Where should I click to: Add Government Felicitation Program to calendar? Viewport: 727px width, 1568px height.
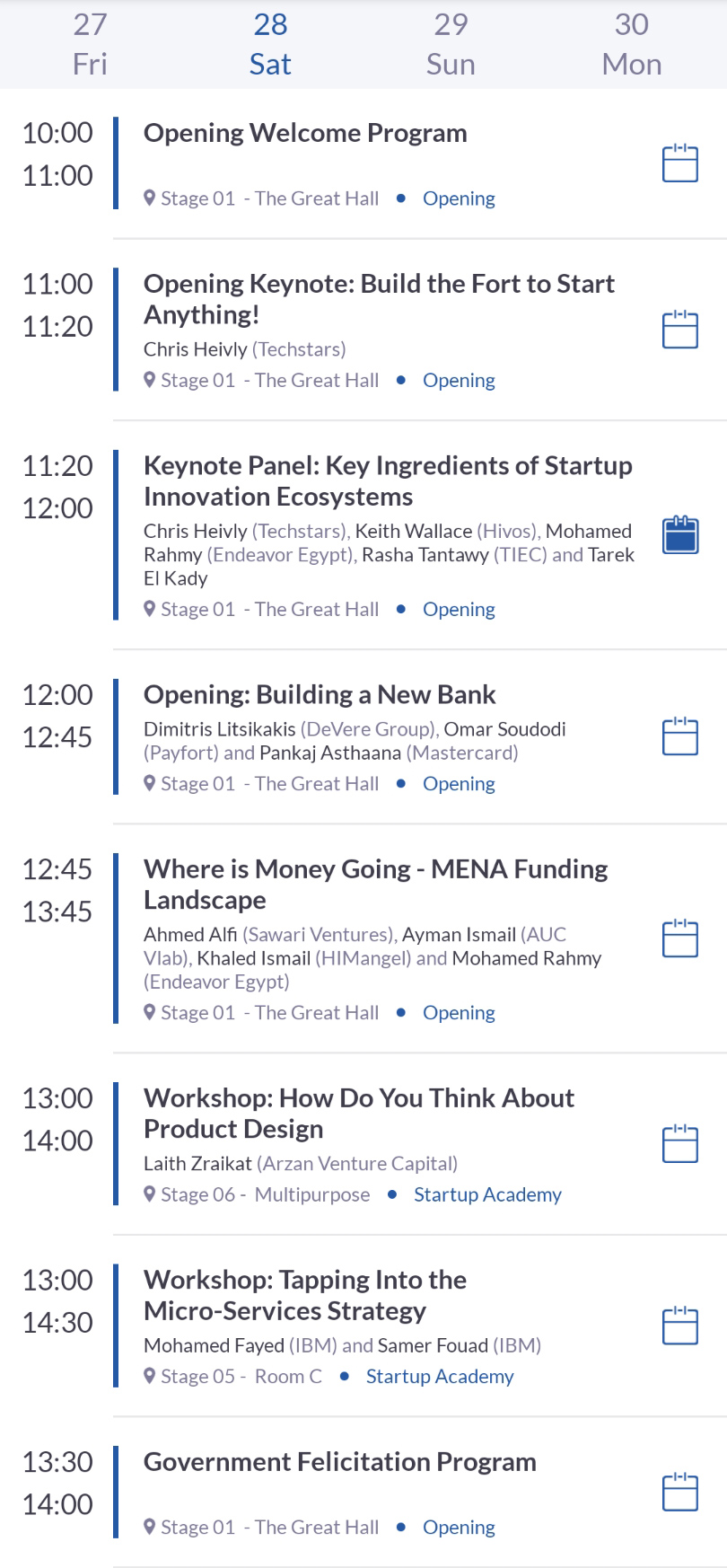680,1493
